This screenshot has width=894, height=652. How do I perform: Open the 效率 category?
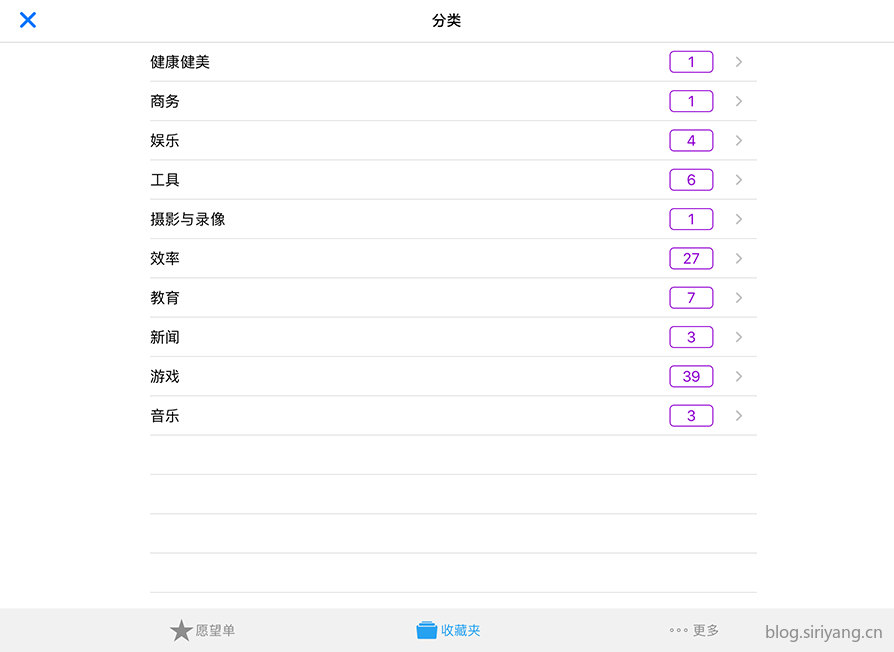(452, 259)
